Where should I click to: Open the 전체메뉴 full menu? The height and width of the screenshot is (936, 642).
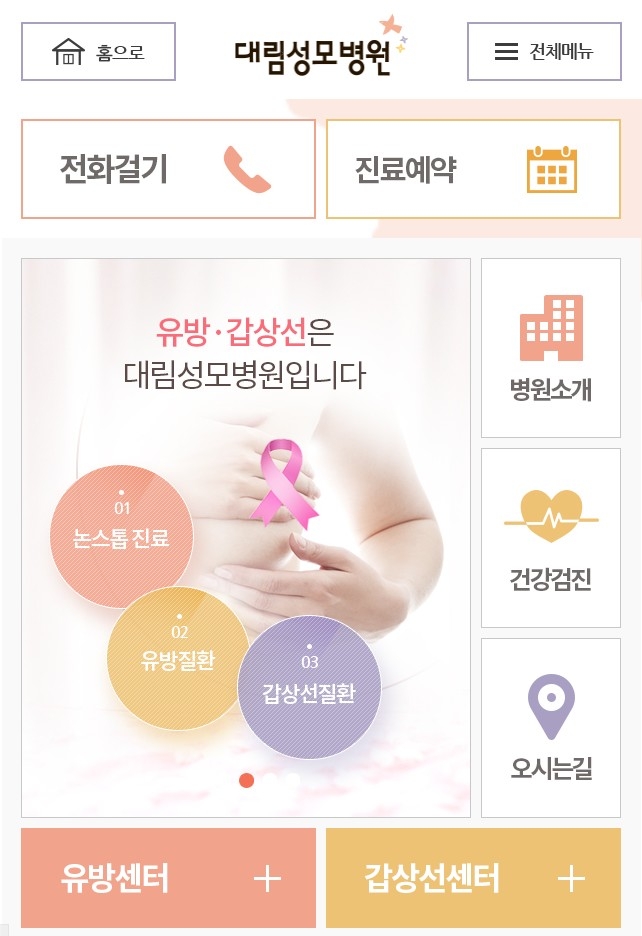tap(543, 52)
